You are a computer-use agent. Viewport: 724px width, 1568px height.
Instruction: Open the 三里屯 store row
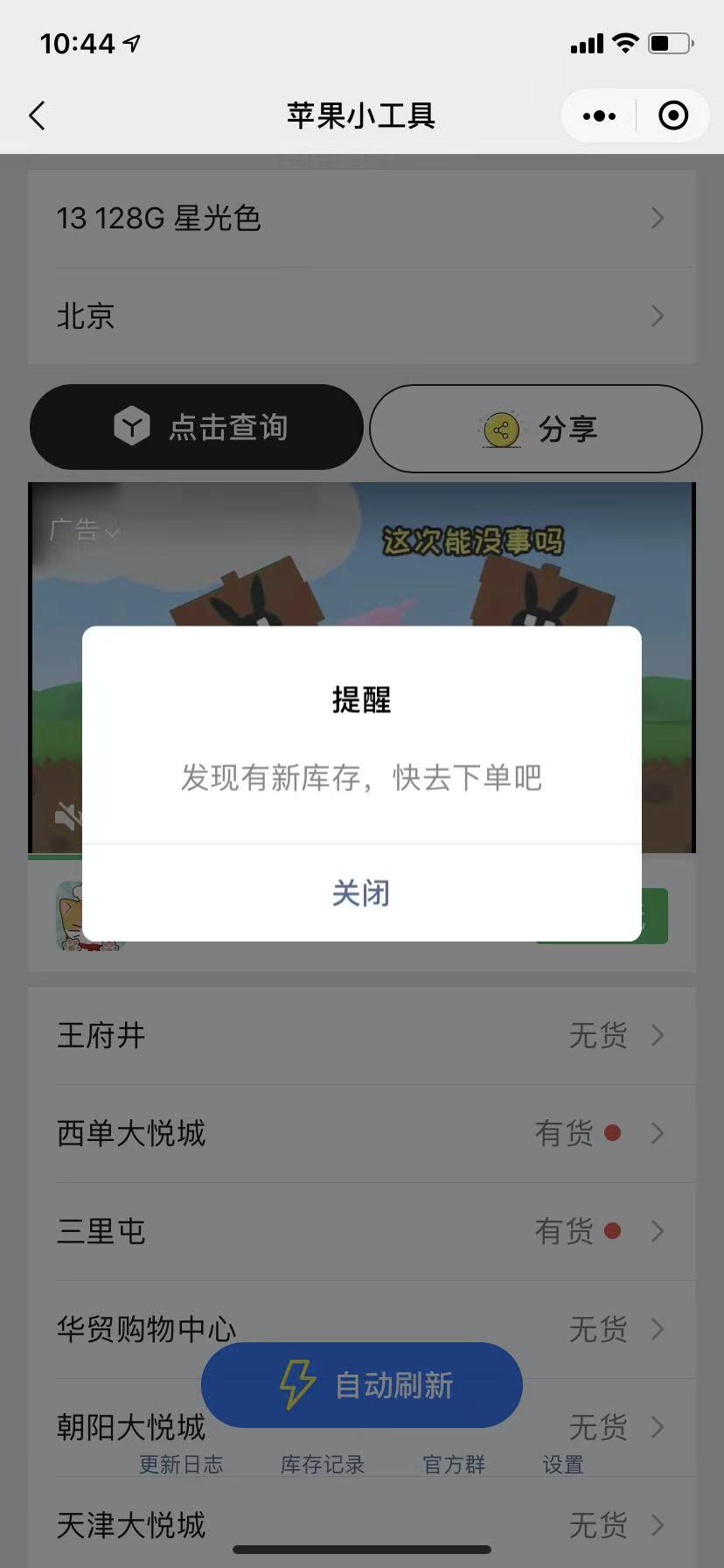point(361,1232)
